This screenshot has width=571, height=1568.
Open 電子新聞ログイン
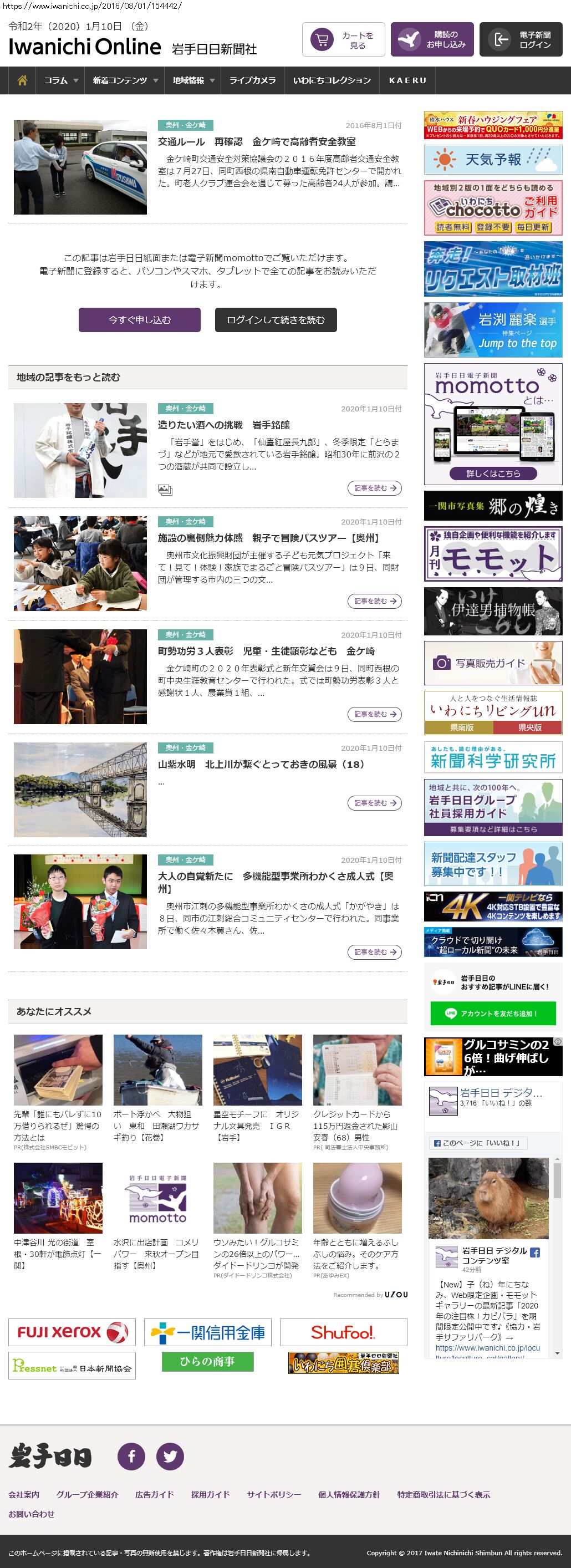pos(521,40)
